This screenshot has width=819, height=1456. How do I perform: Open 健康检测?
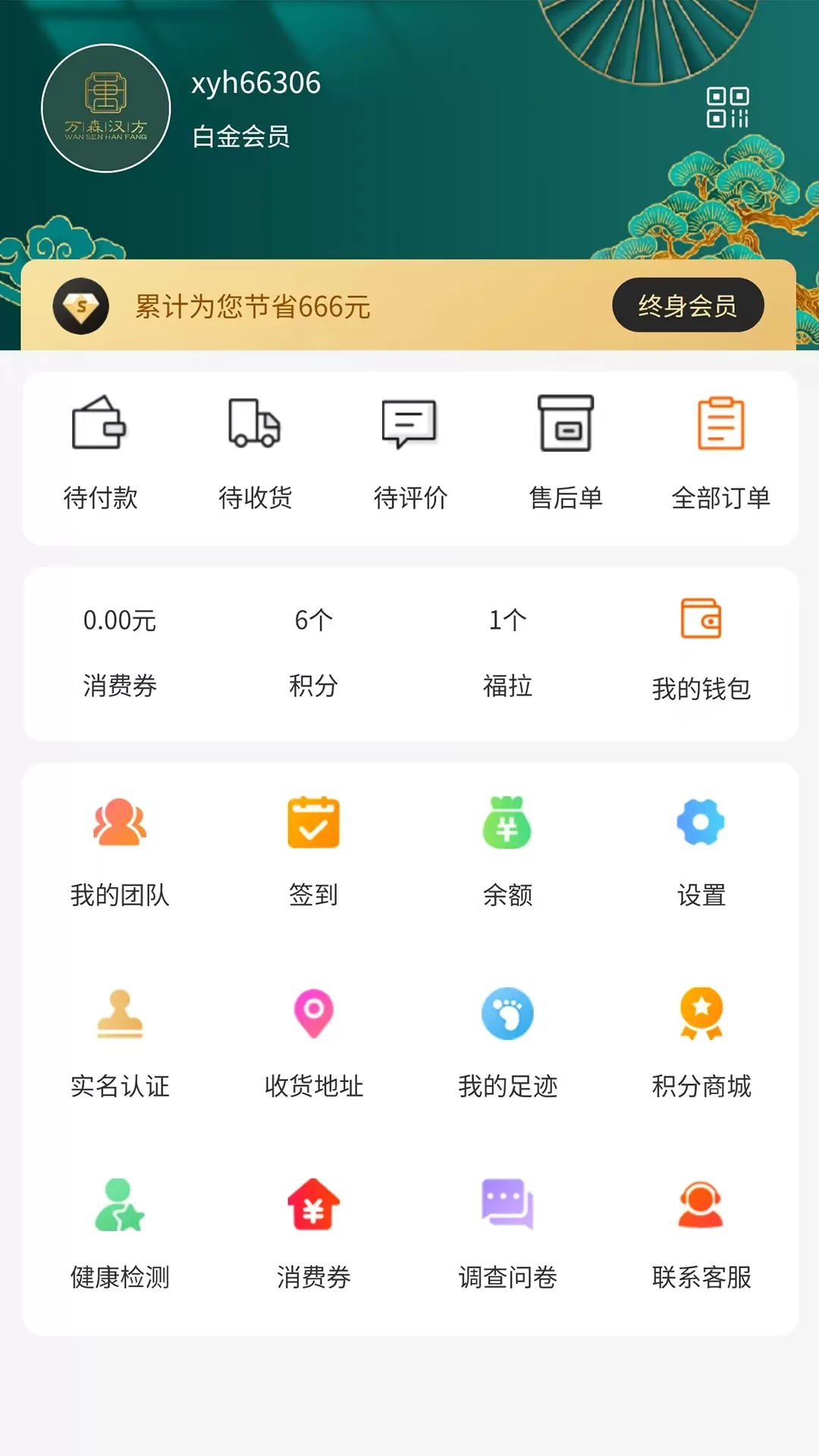[x=120, y=1235]
